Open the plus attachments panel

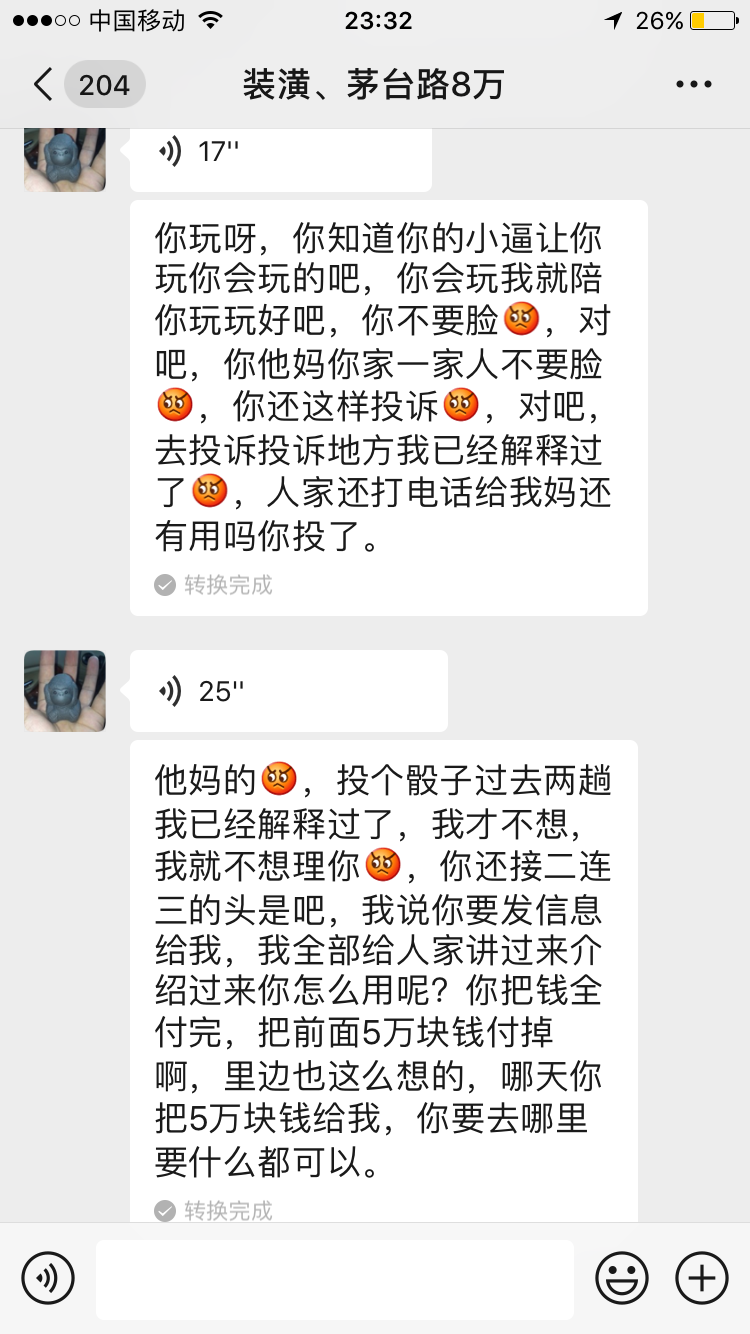pos(701,1278)
